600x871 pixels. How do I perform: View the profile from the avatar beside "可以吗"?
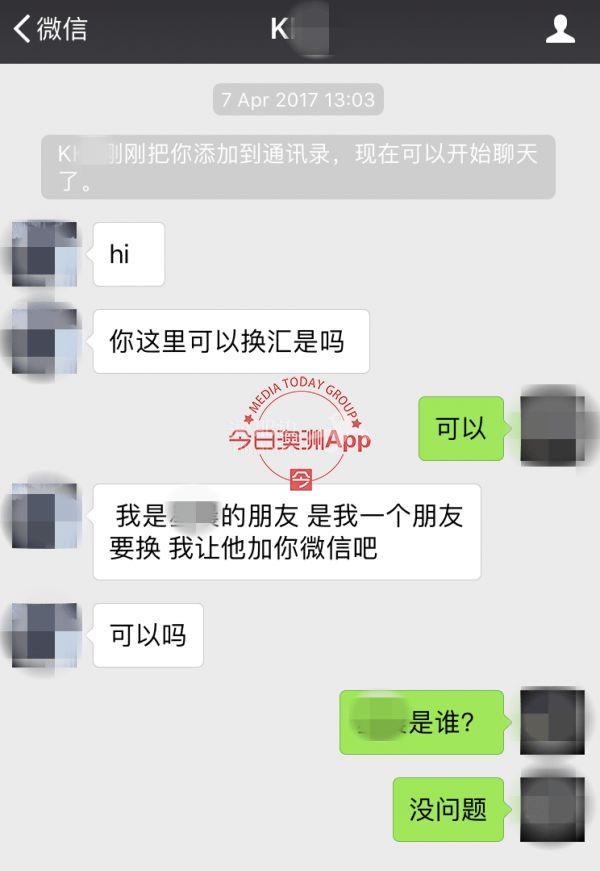[x=44, y=635]
